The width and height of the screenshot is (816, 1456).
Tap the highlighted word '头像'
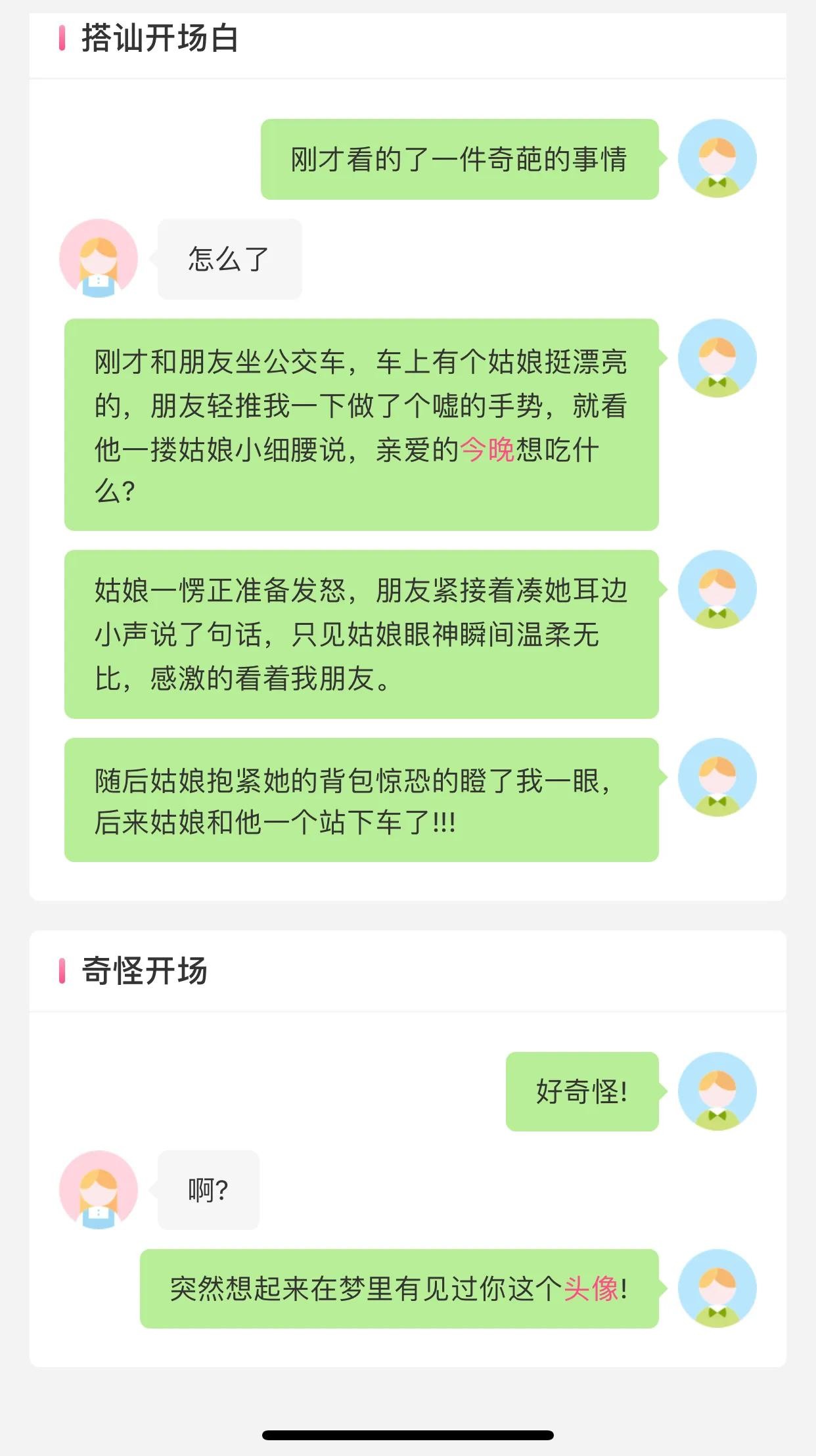click(591, 1289)
